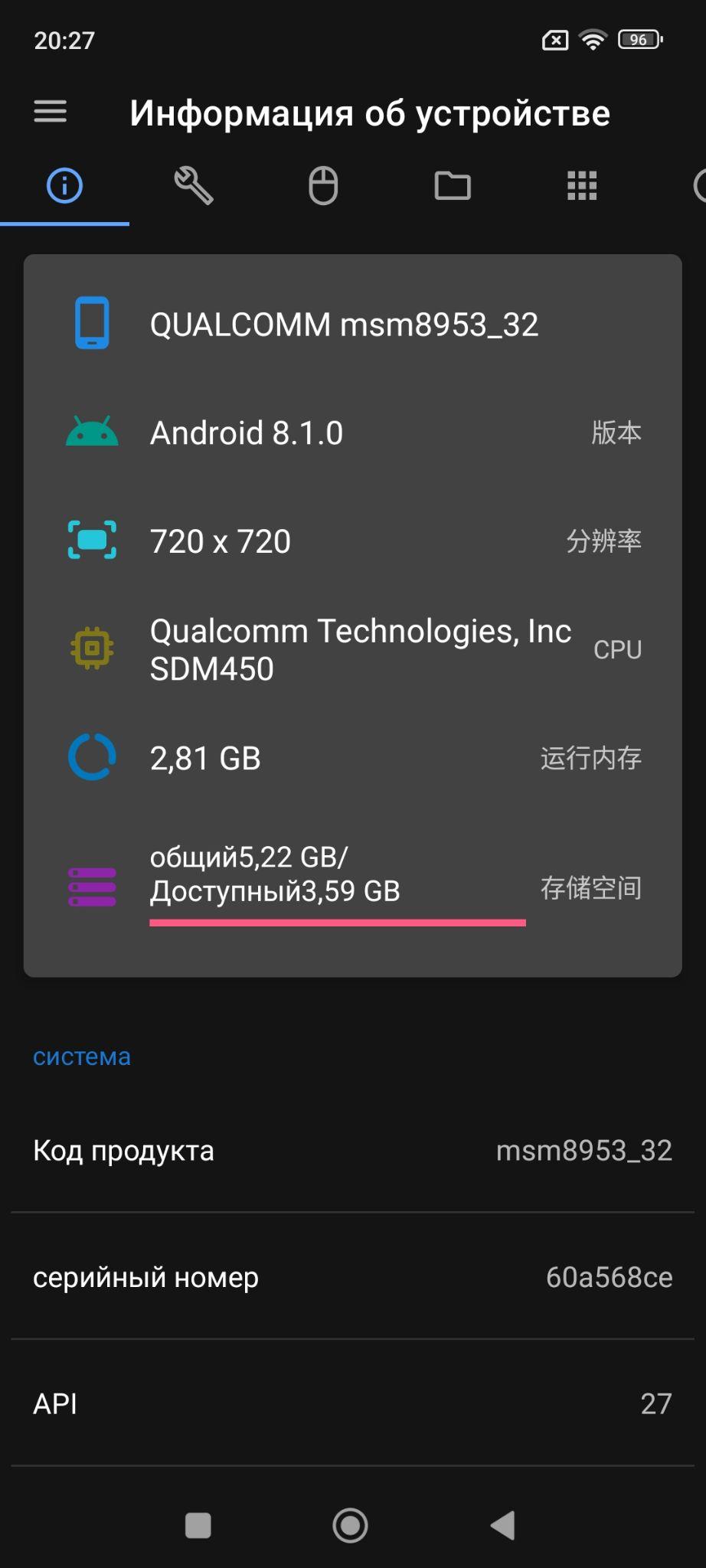This screenshot has height=1568, width=706.
Task: Open the hamburger drawer menu
Action: click(x=51, y=112)
